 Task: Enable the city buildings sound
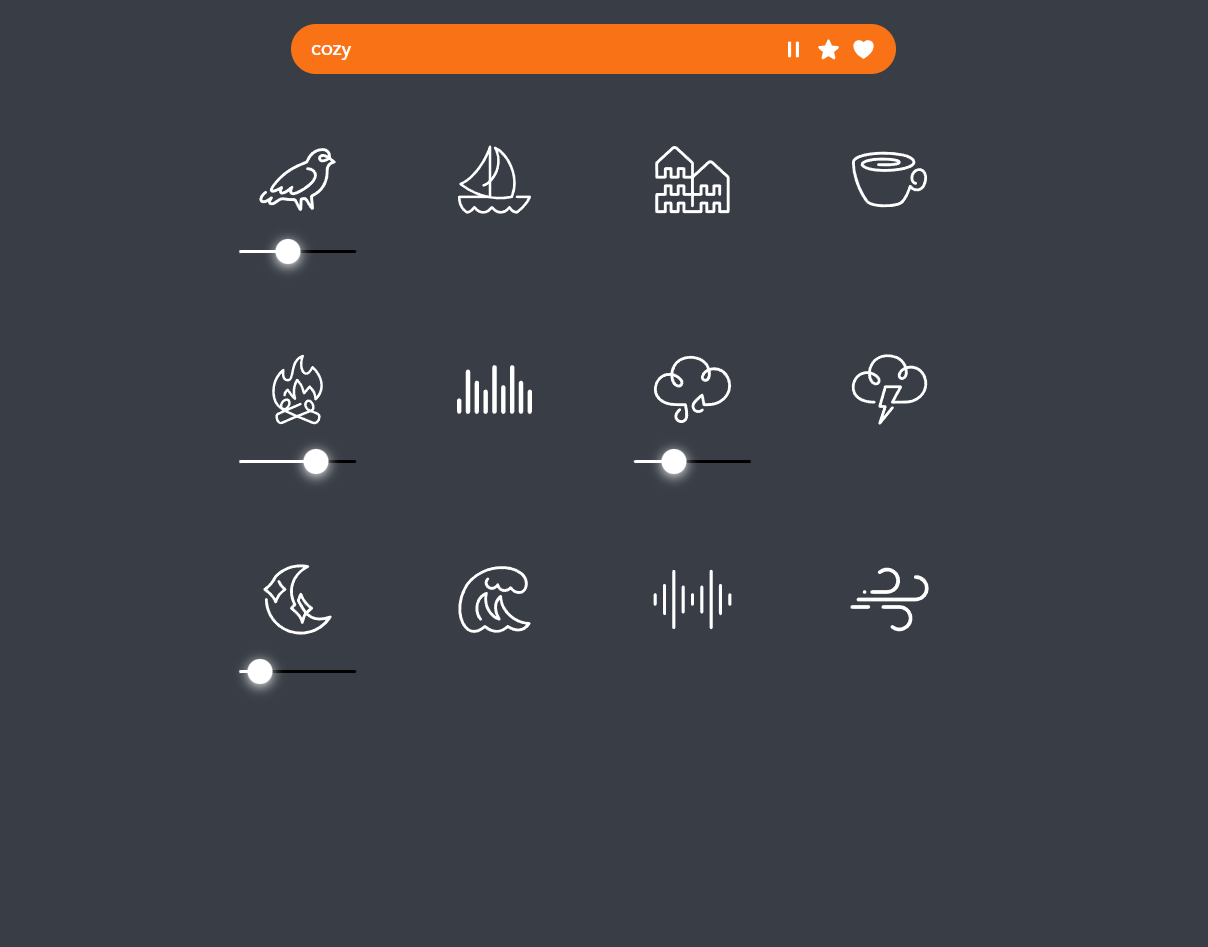click(692, 179)
